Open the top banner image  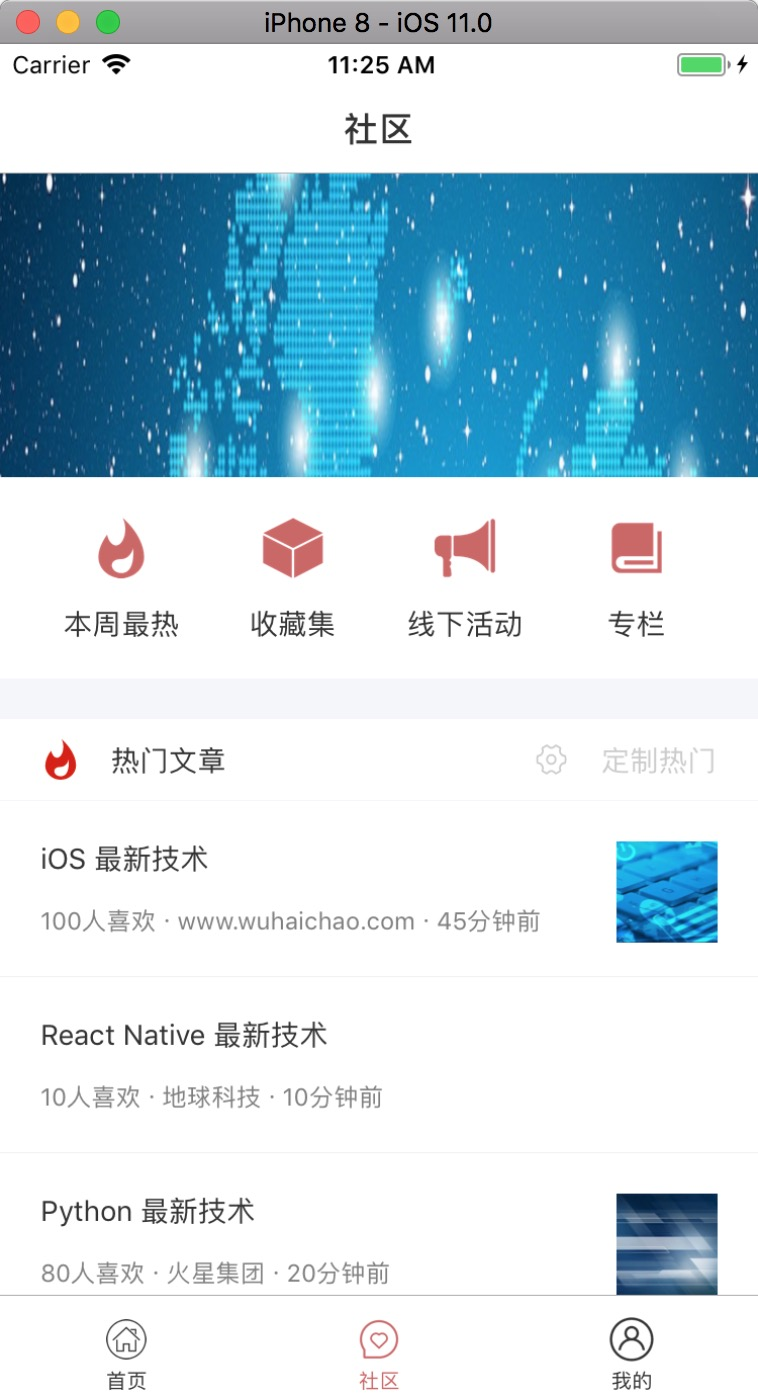379,325
